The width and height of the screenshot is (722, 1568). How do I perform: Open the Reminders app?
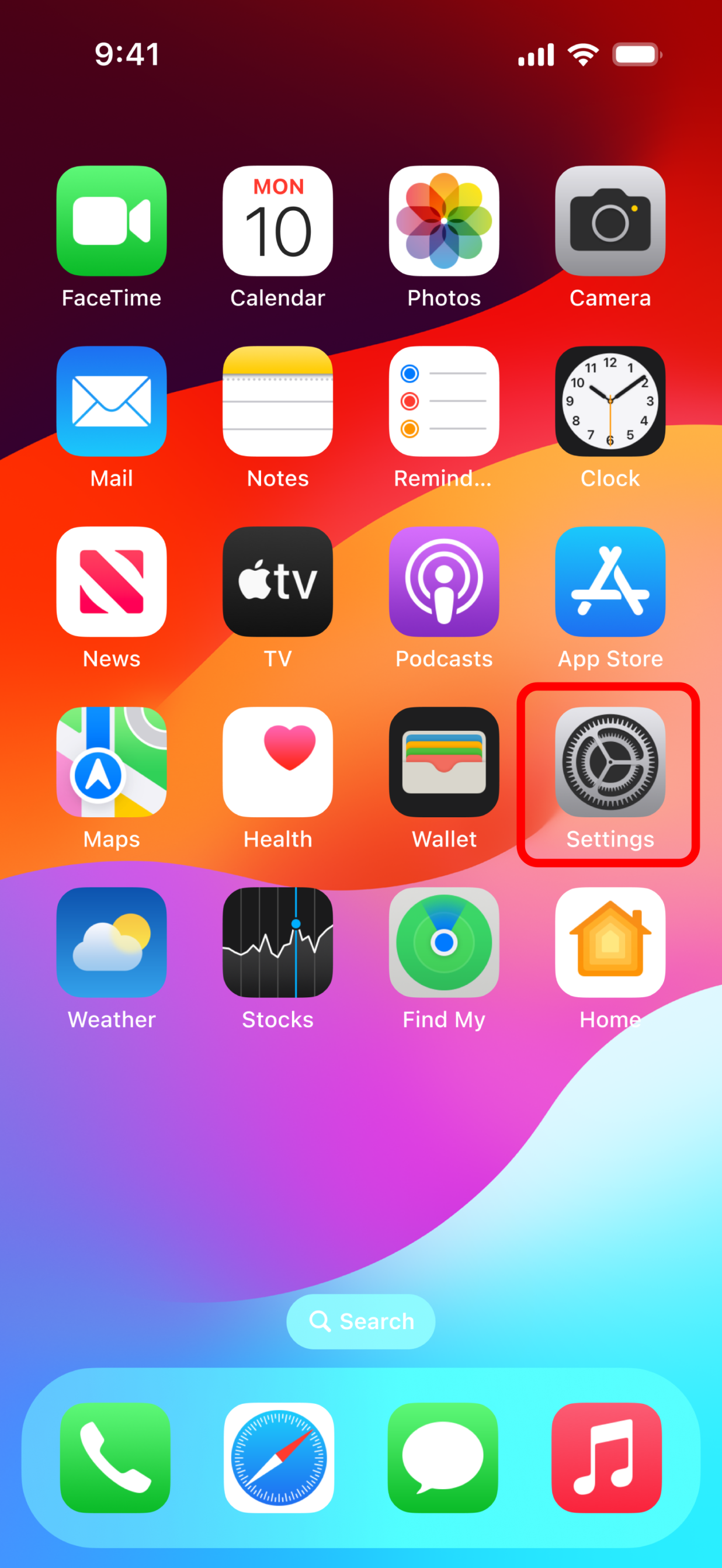444,401
